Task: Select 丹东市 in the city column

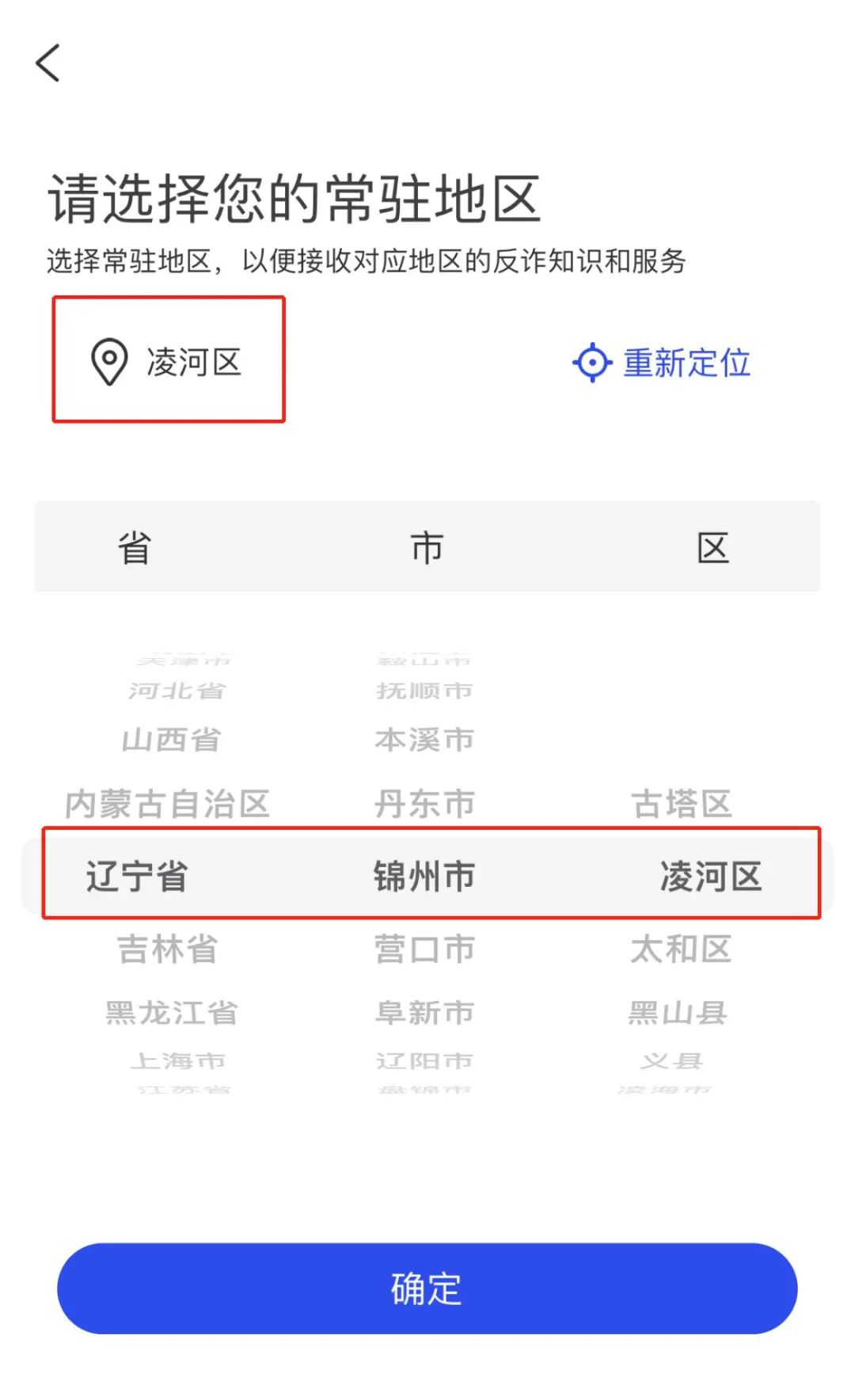Action: pos(425,805)
